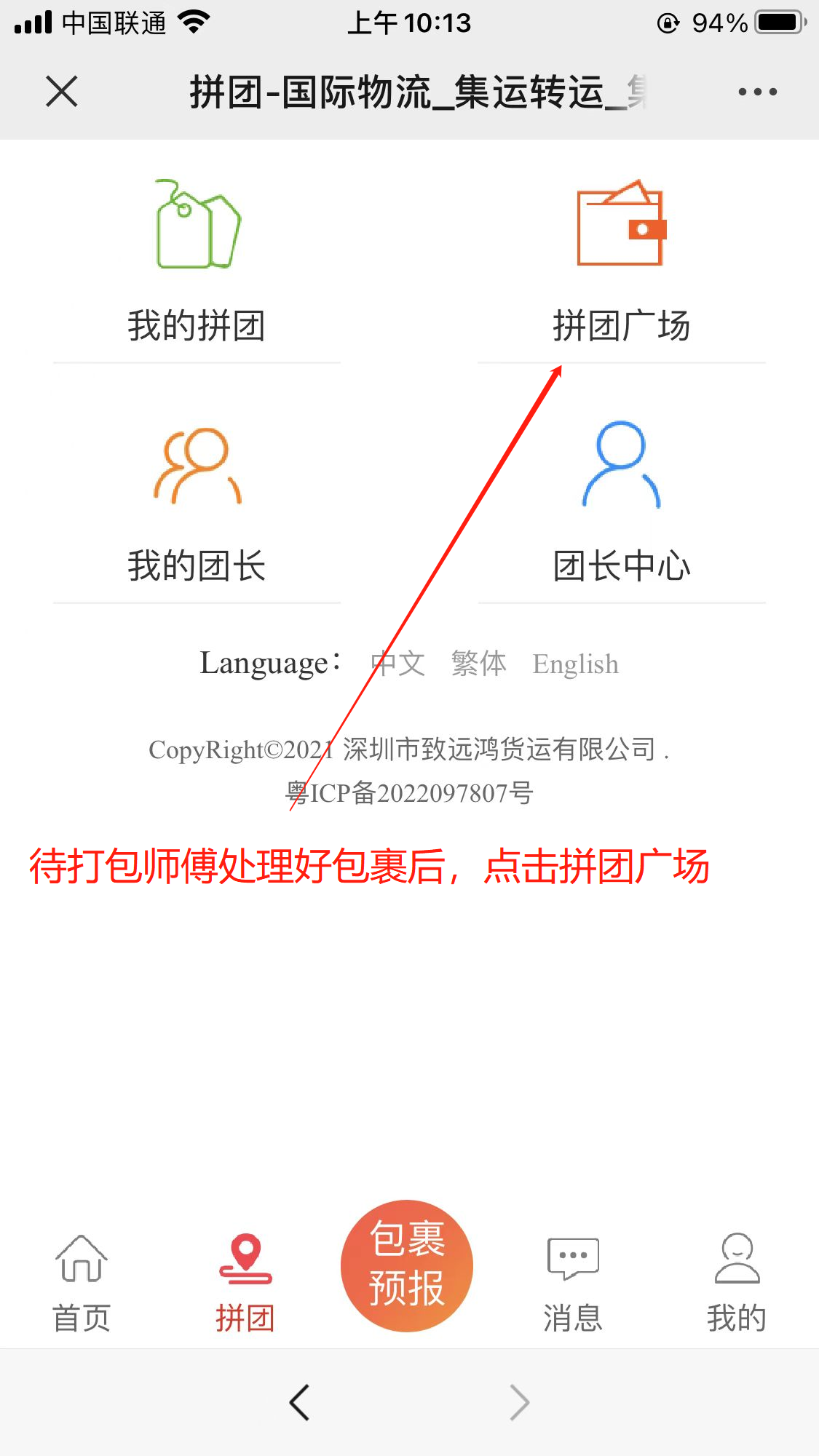The image size is (819, 1456).
Task: Go to the 首页 tab
Action: point(82,1282)
